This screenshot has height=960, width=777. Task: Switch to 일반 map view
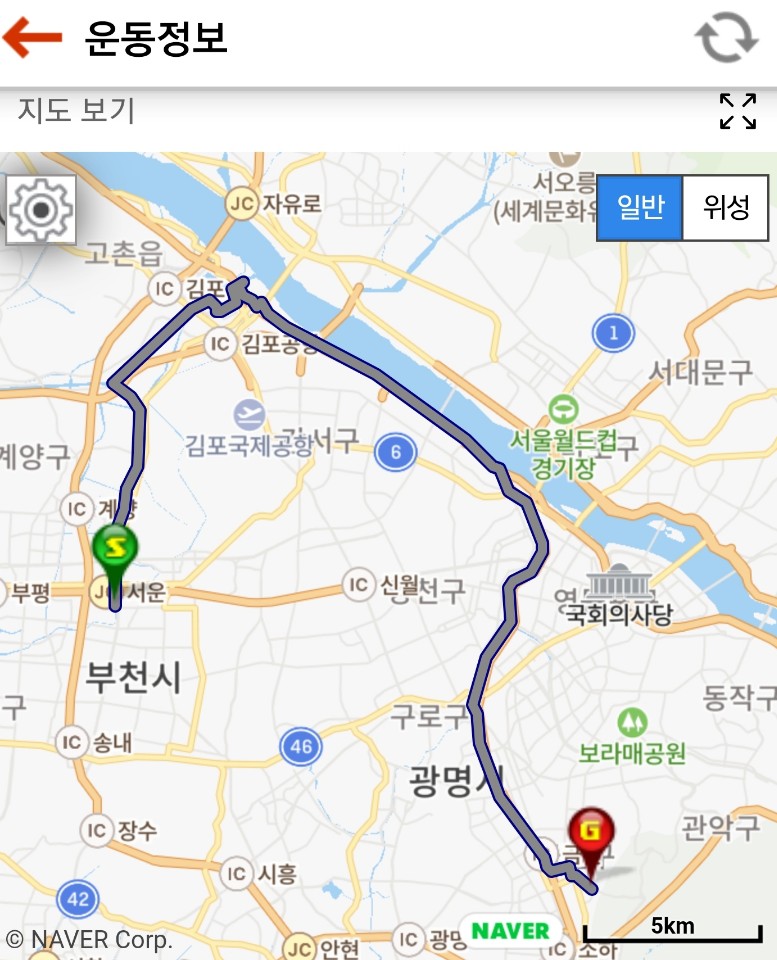(x=640, y=208)
